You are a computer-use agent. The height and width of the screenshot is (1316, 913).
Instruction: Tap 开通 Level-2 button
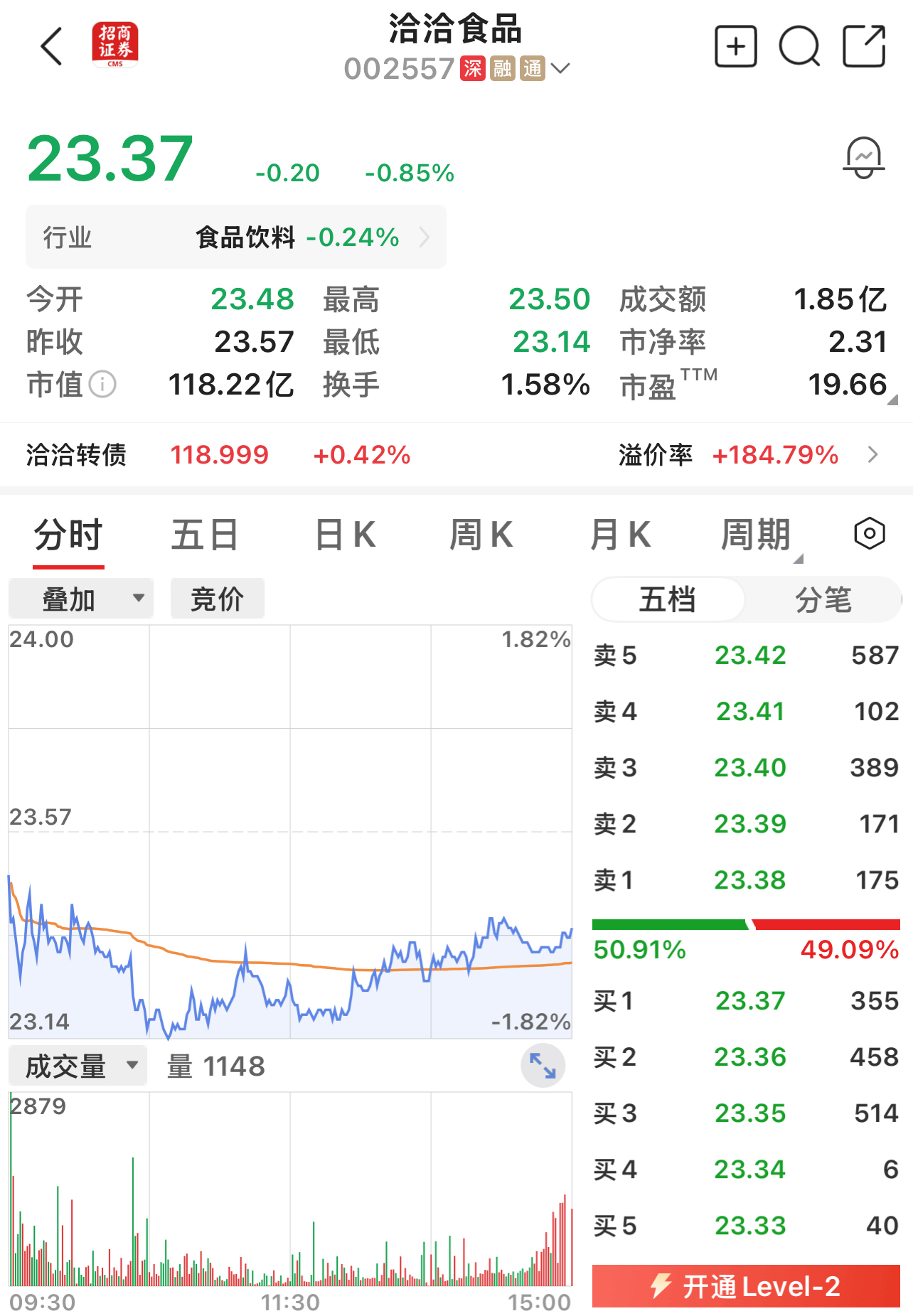[746, 1286]
